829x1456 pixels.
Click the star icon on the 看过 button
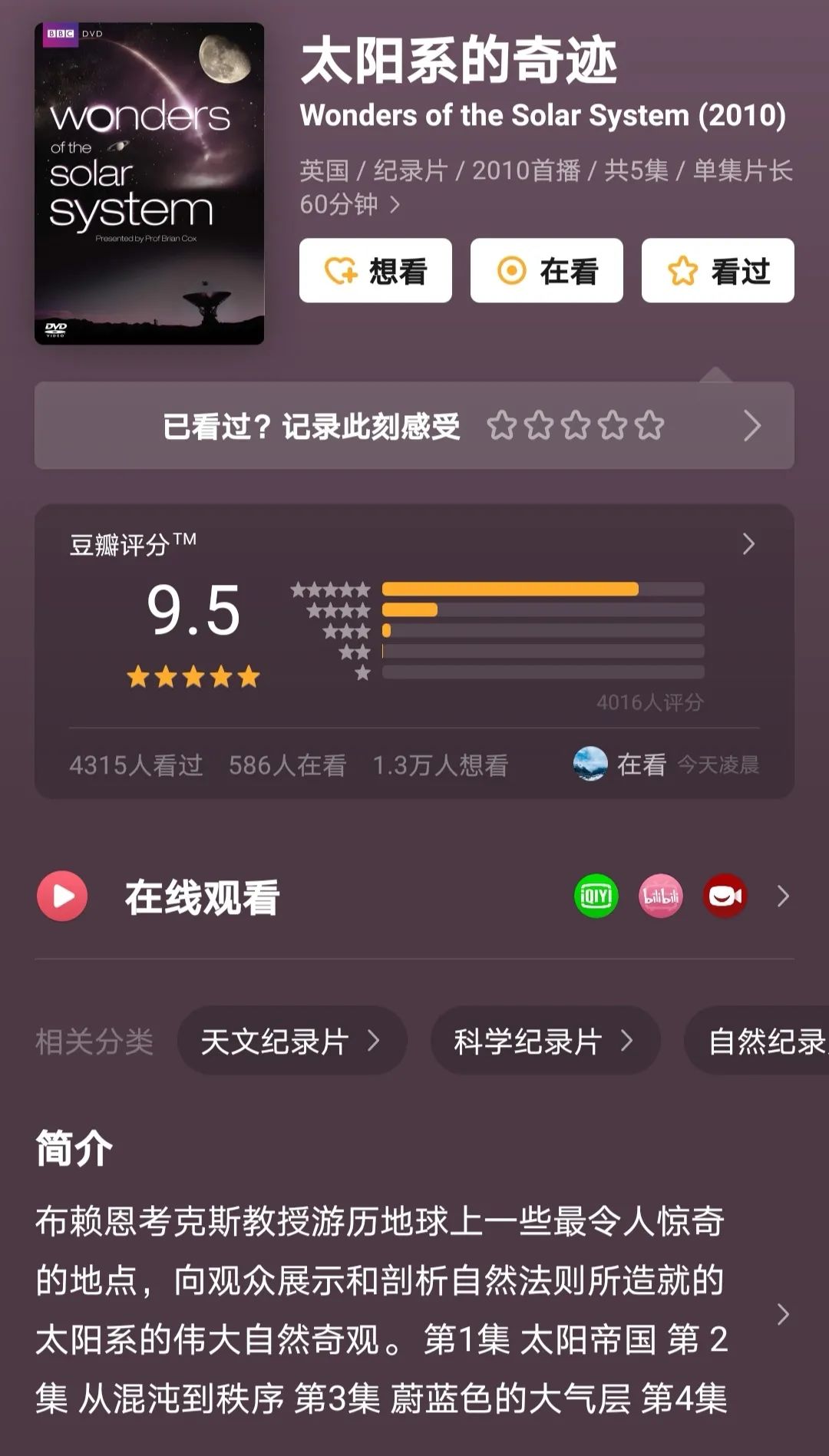(682, 270)
